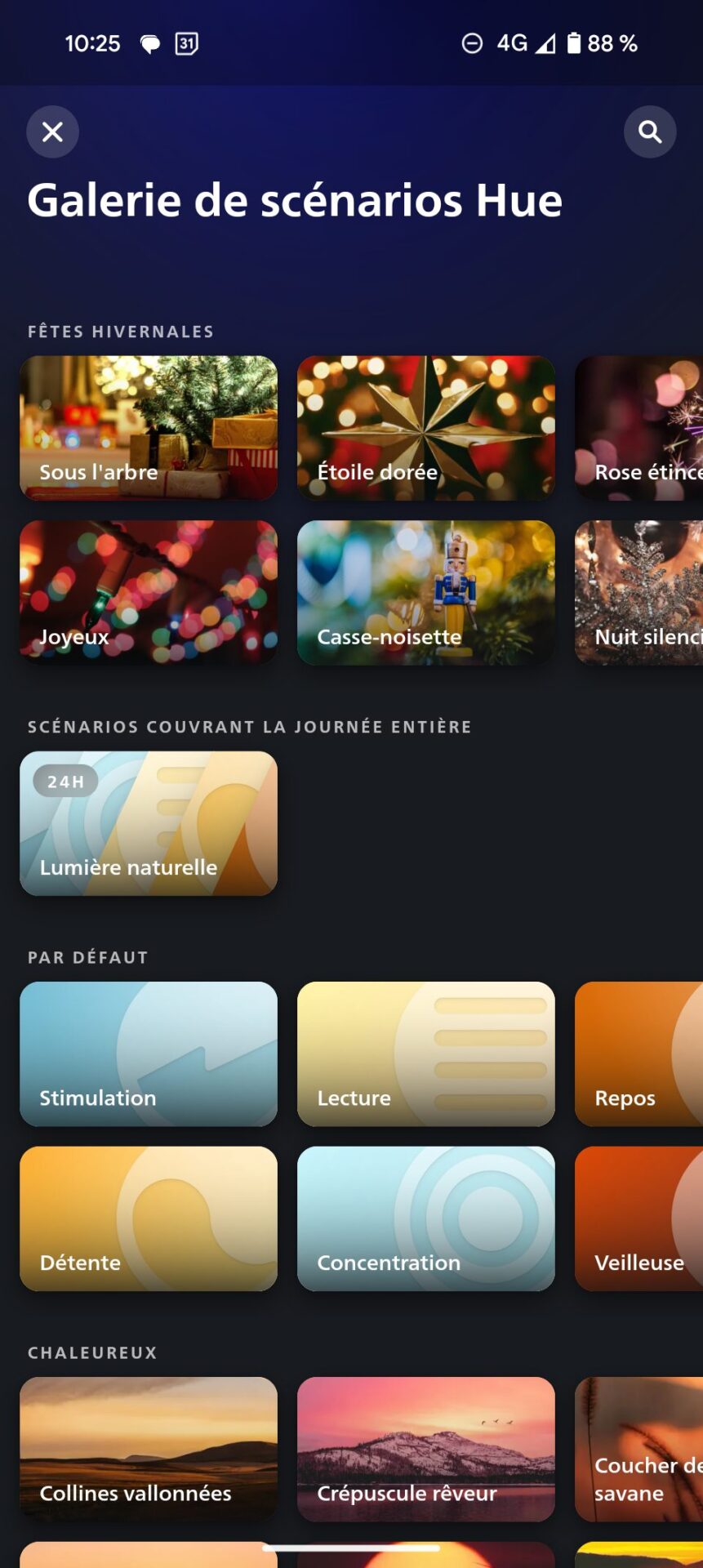Pick the Joyeux scene
Screen dimensions: 703x1568
tap(149, 592)
